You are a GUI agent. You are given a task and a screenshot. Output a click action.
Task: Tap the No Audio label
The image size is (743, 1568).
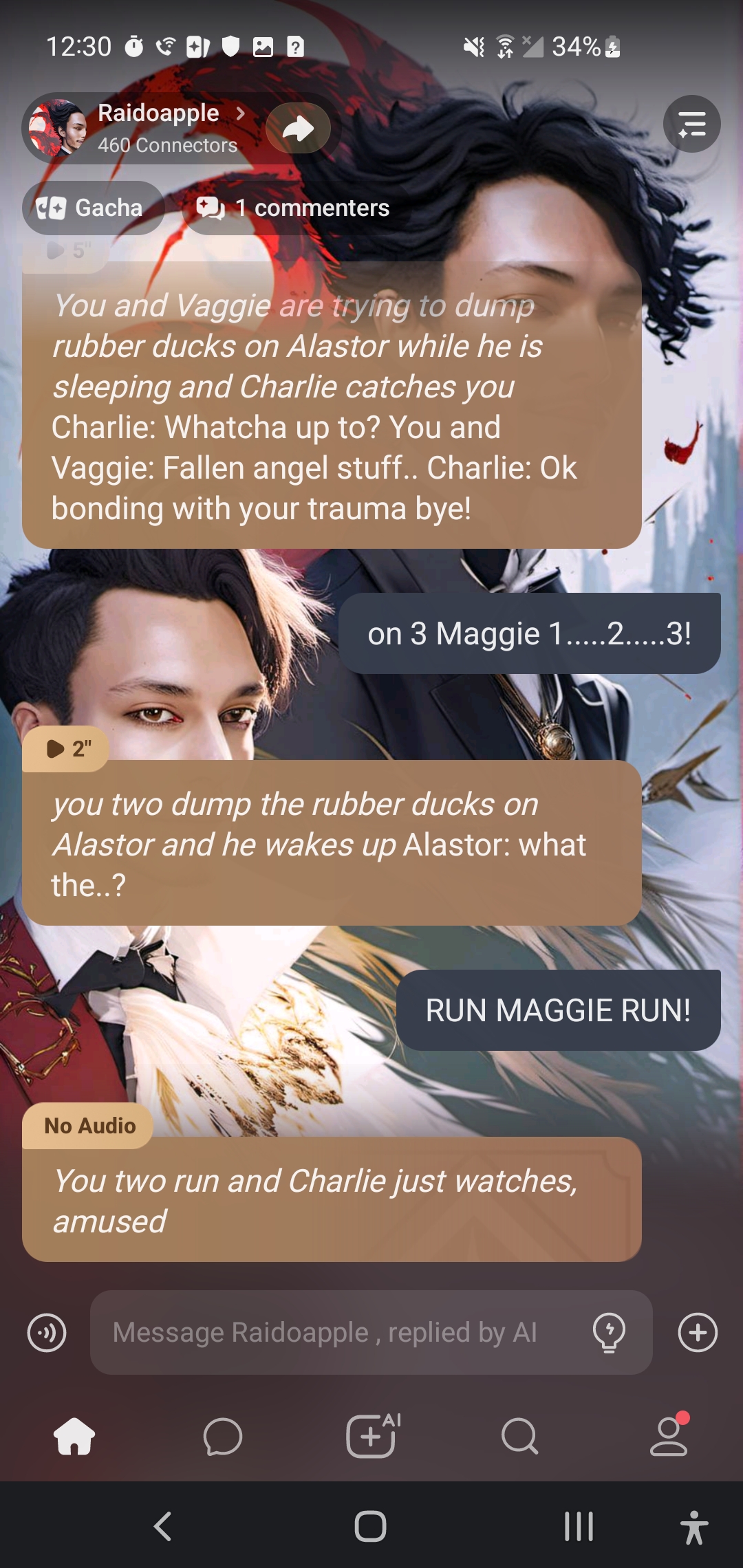tap(89, 1126)
